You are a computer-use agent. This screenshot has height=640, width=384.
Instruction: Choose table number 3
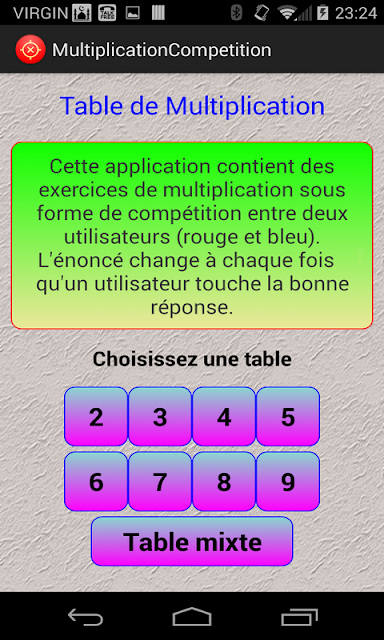160,416
